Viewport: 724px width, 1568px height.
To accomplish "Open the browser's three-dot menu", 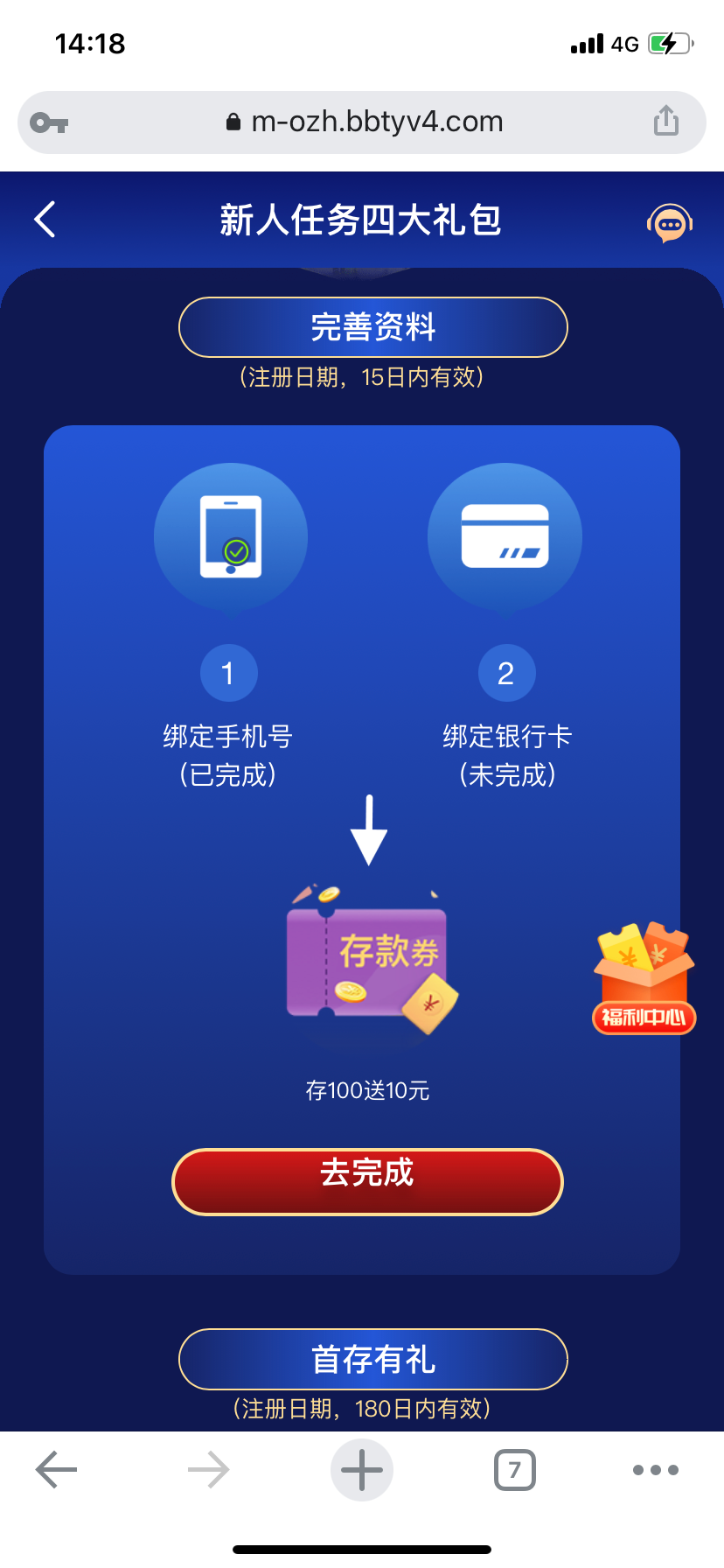I will coord(656,1470).
